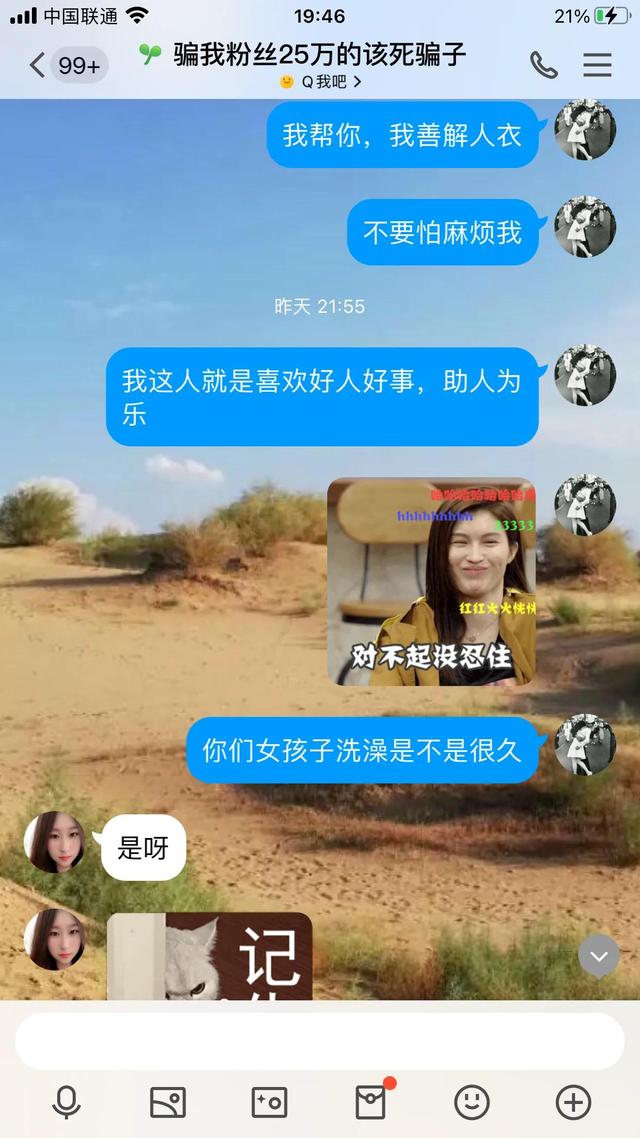This screenshot has width=640, height=1138.
Task: Jump to the latest message using the down arrow
Action: tap(598, 957)
